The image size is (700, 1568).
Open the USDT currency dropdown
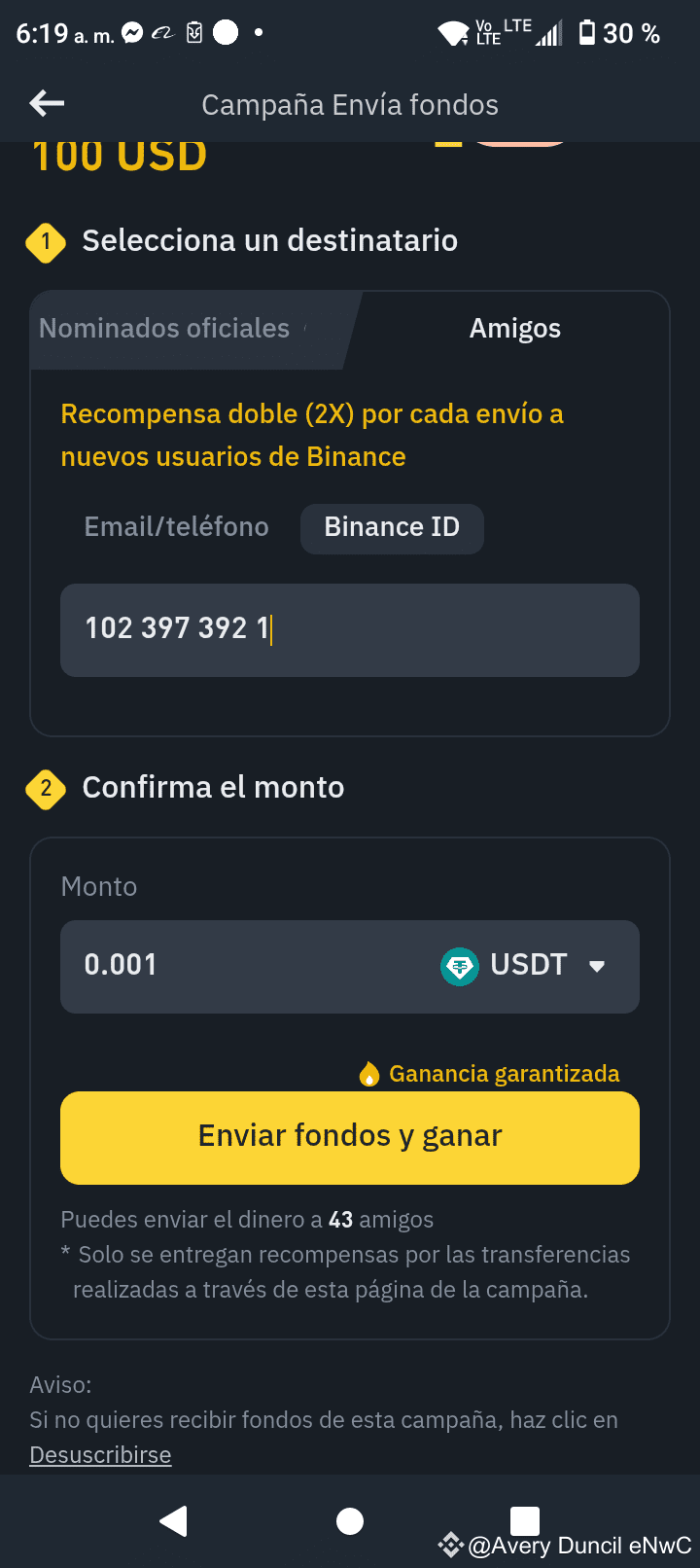coord(597,966)
